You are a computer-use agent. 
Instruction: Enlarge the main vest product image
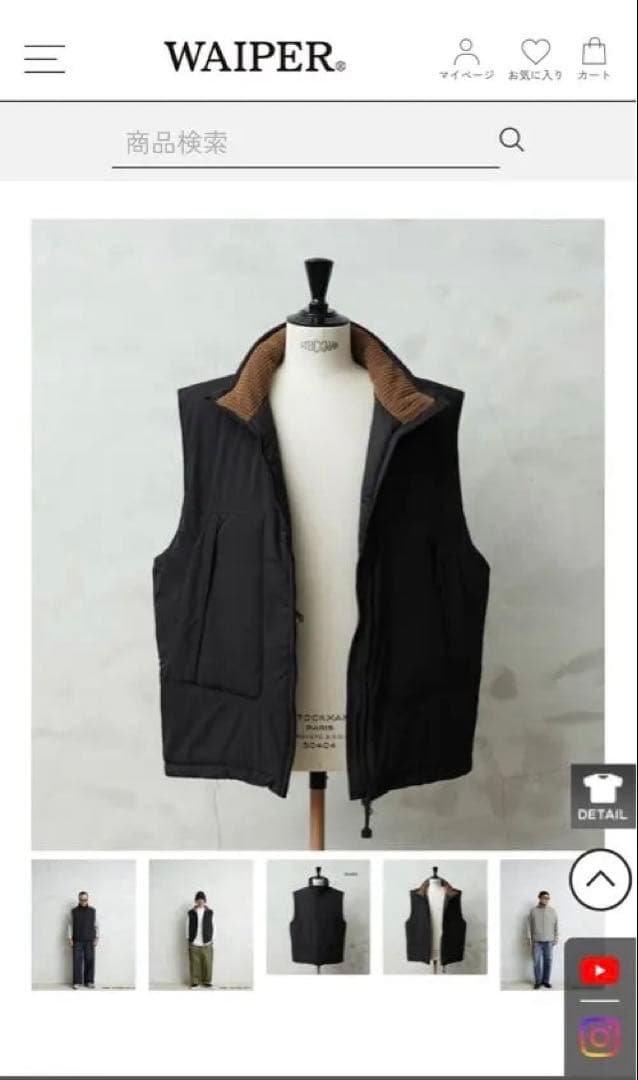point(318,534)
